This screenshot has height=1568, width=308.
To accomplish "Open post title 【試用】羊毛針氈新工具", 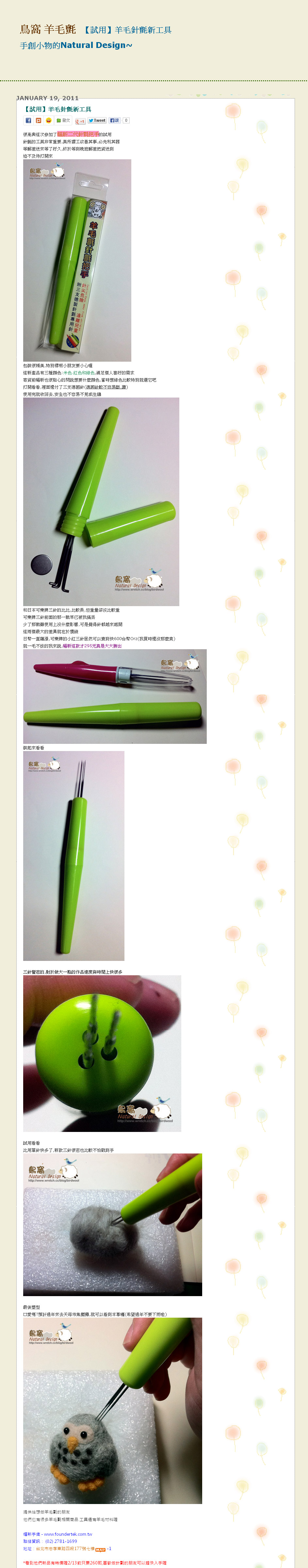I will (x=58, y=110).
